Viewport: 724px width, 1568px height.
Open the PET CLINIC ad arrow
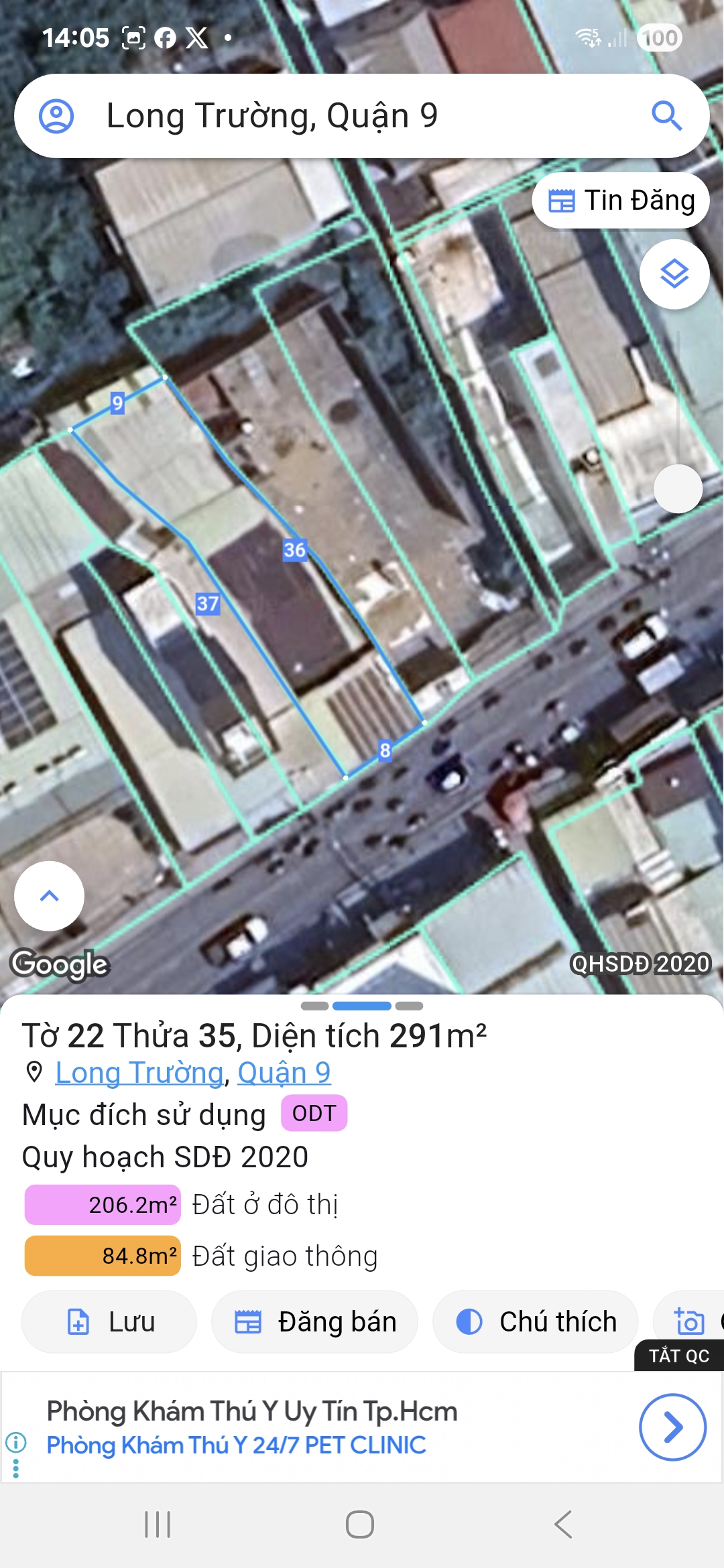[x=672, y=1427]
